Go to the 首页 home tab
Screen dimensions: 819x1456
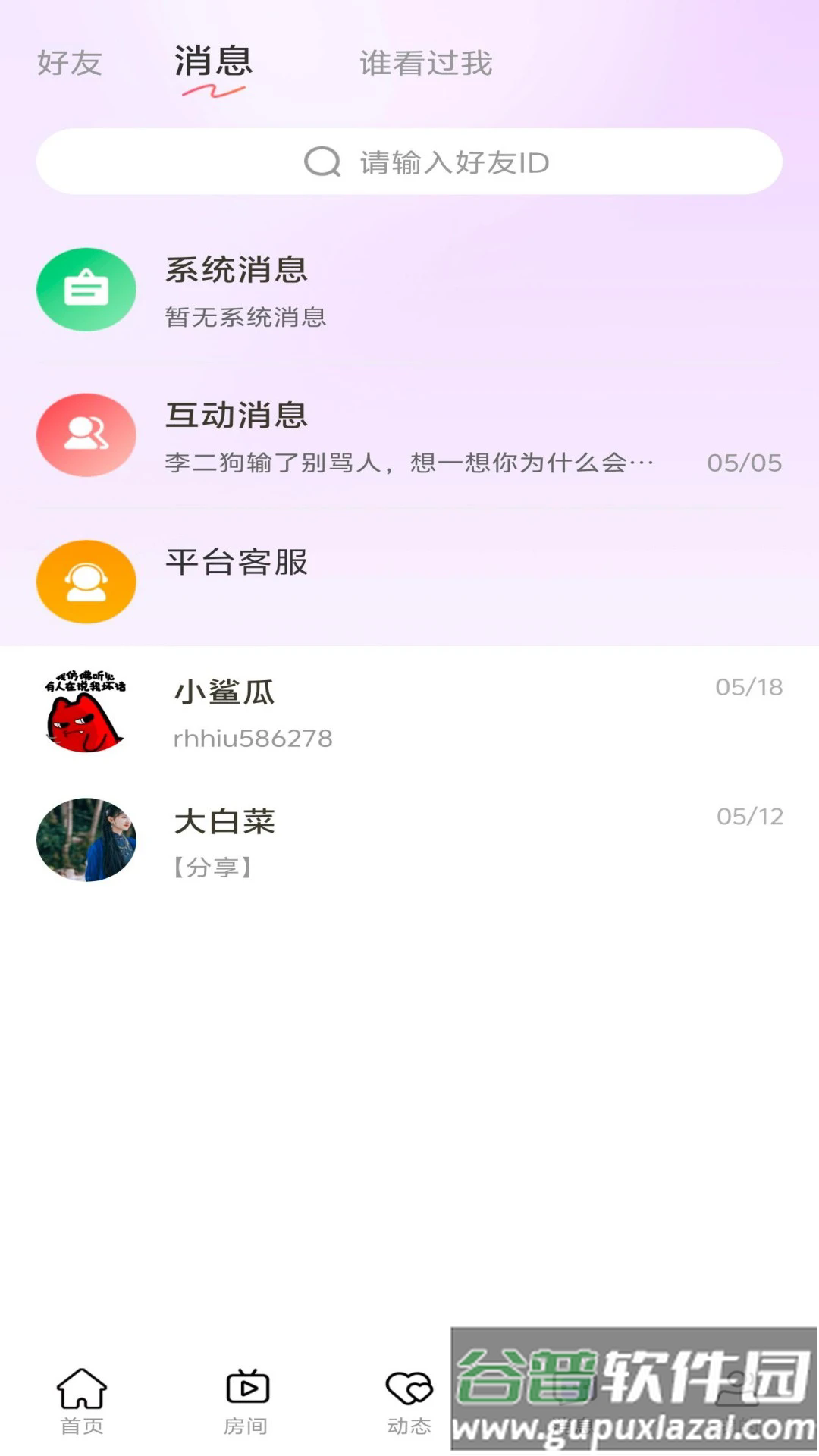click(82, 1401)
